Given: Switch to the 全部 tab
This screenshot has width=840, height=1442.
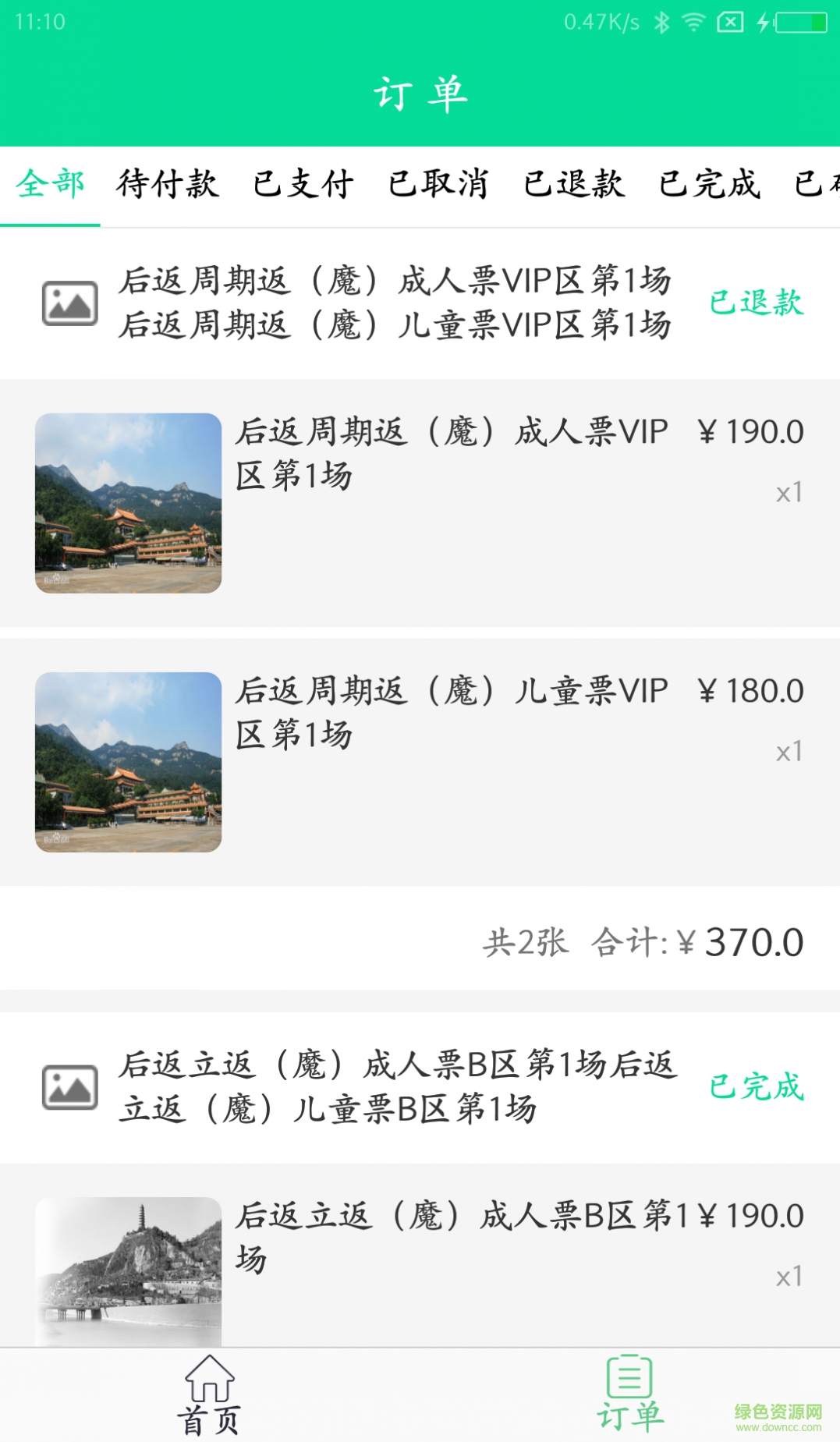Looking at the screenshot, I should point(50,185).
